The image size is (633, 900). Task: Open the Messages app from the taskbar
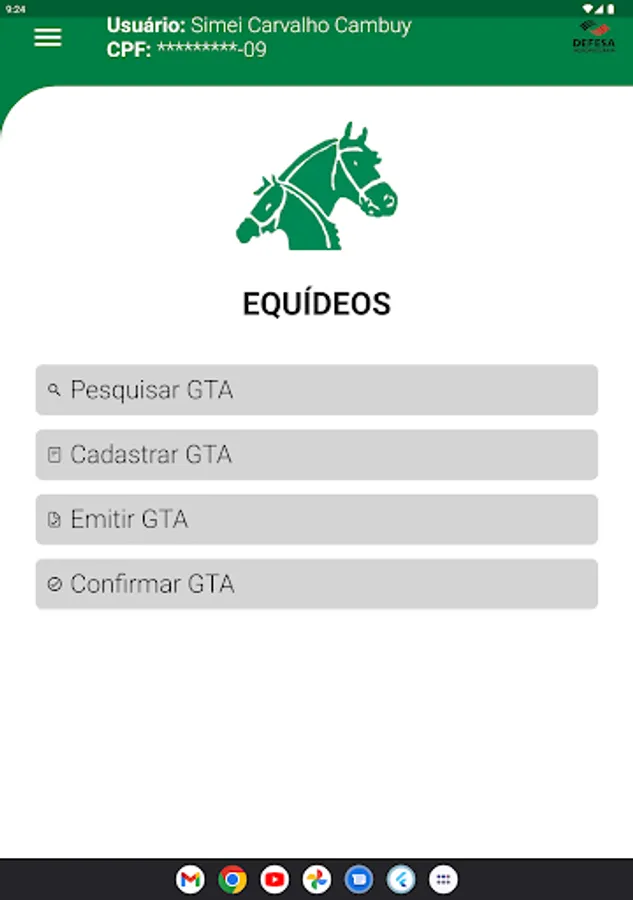click(359, 879)
